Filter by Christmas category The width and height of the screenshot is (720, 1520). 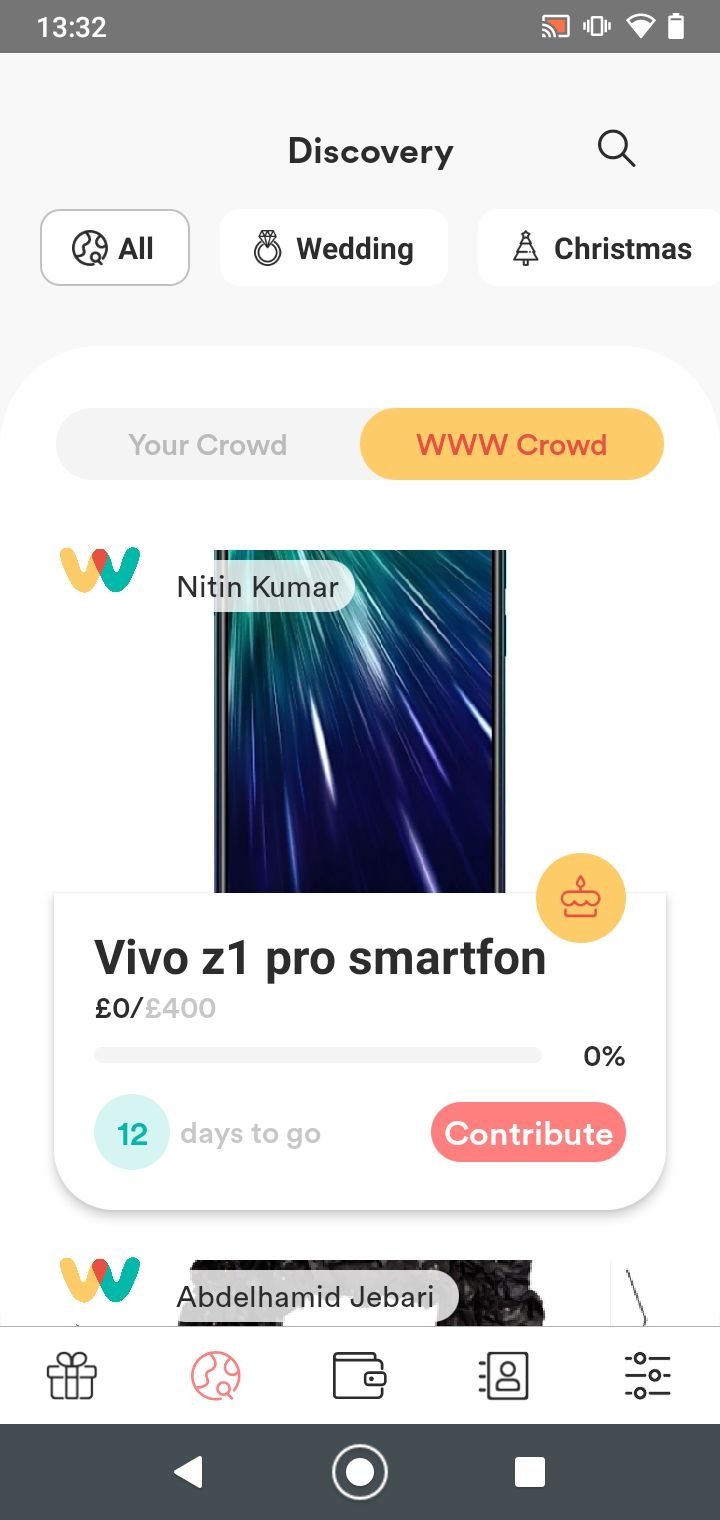tap(601, 248)
